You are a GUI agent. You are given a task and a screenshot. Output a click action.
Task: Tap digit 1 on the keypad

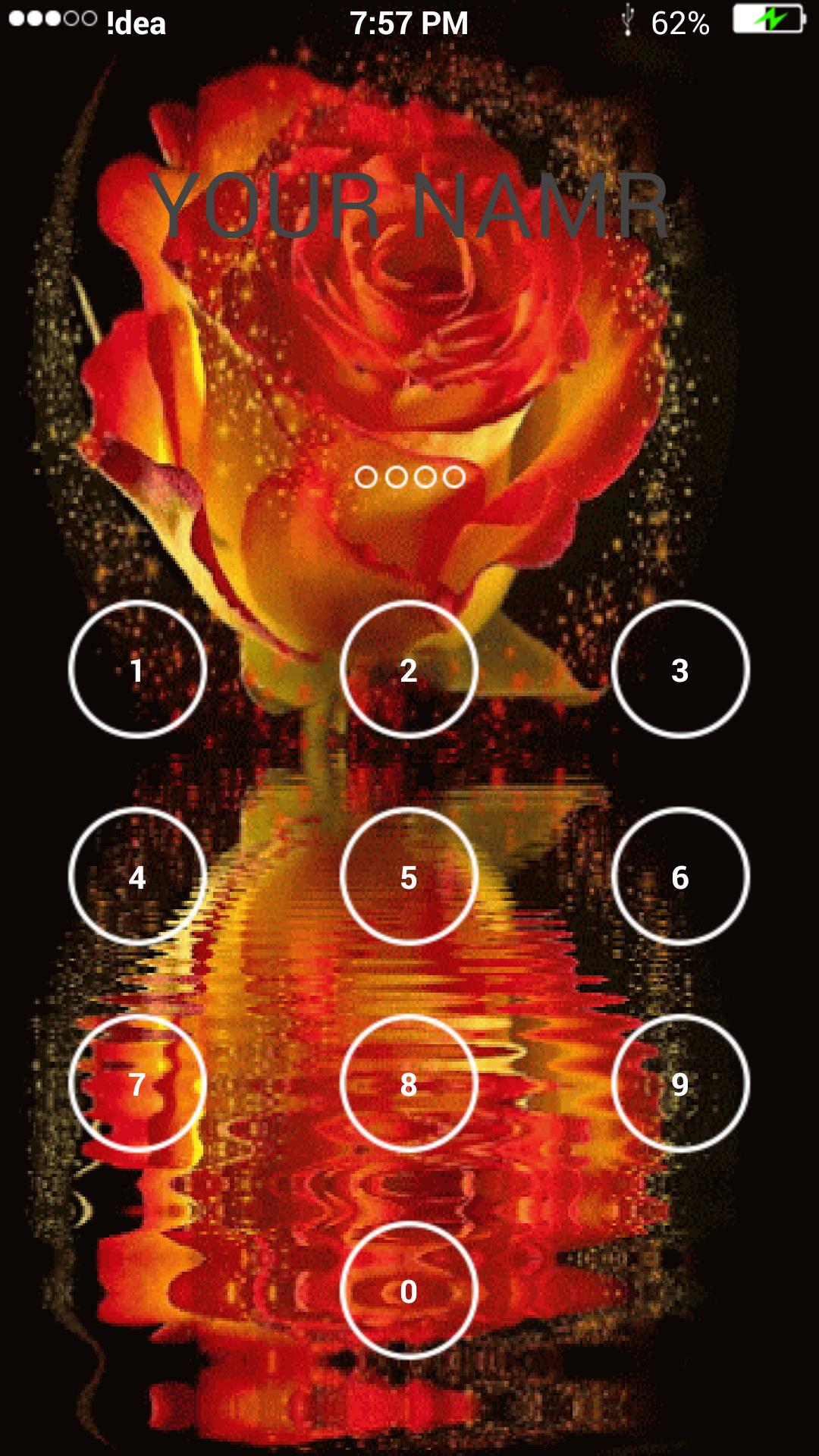coord(137,670)
